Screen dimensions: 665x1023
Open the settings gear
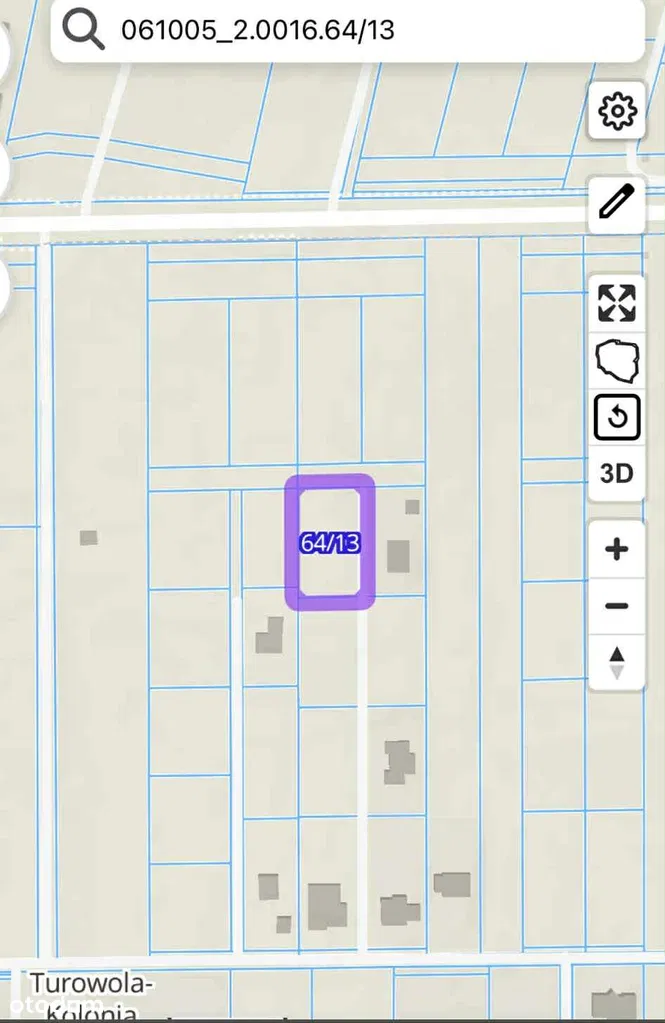[x=617, y=110]
